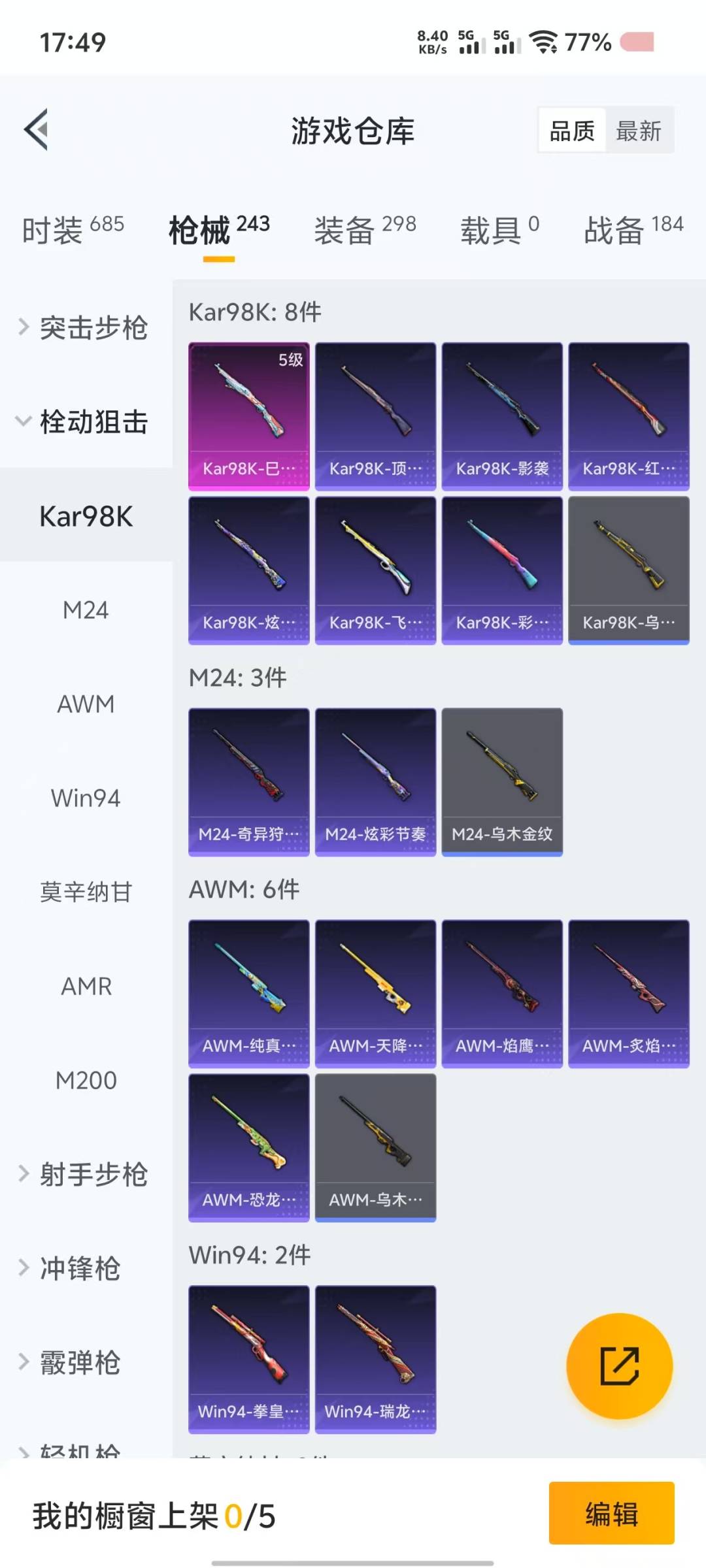706x1568 pixels.
Task: Tap the orange floating share button
Action: click(619, 1366)
